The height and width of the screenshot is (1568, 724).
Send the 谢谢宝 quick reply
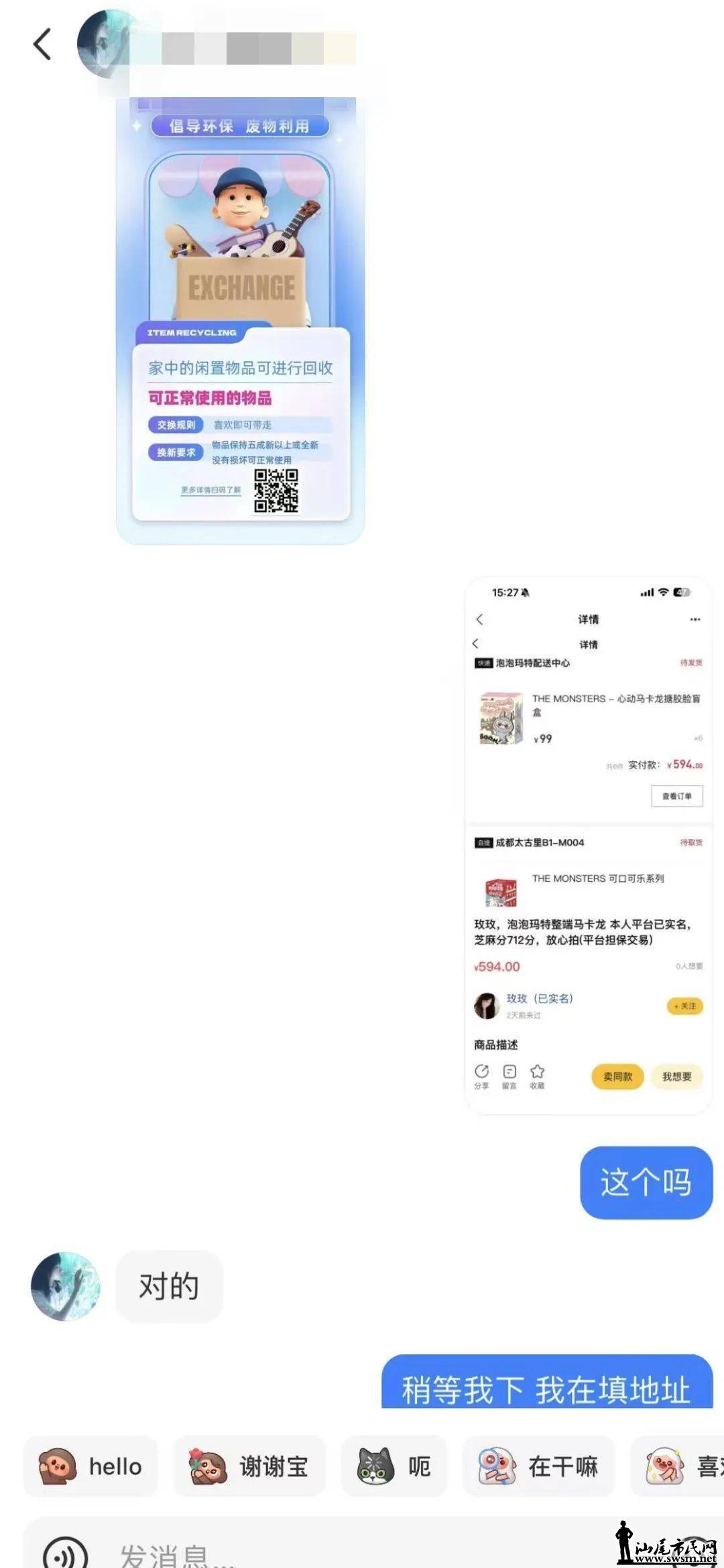click(x=249, y=1466)
